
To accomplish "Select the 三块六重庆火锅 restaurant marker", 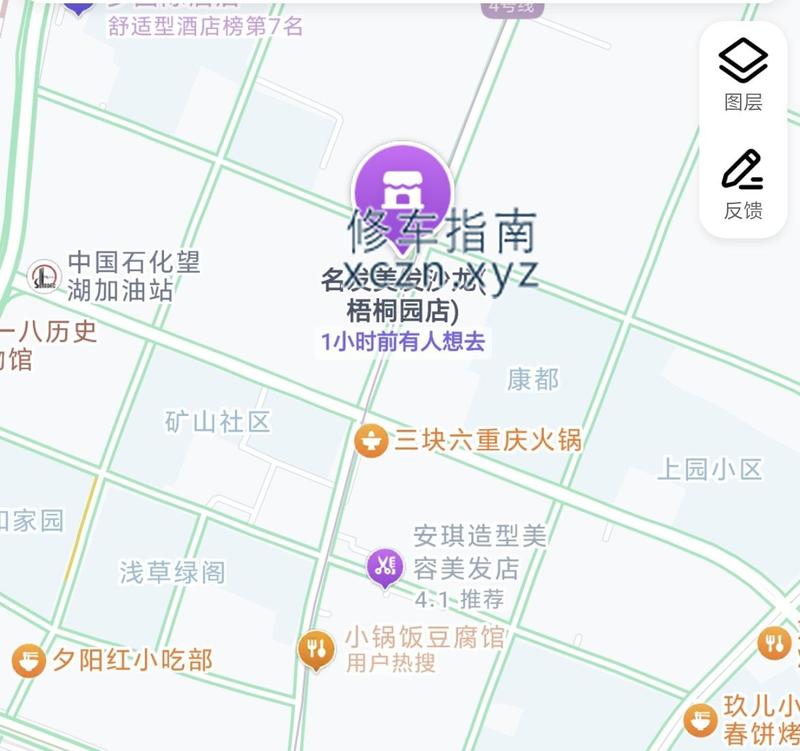I will (x=371, y=440).
